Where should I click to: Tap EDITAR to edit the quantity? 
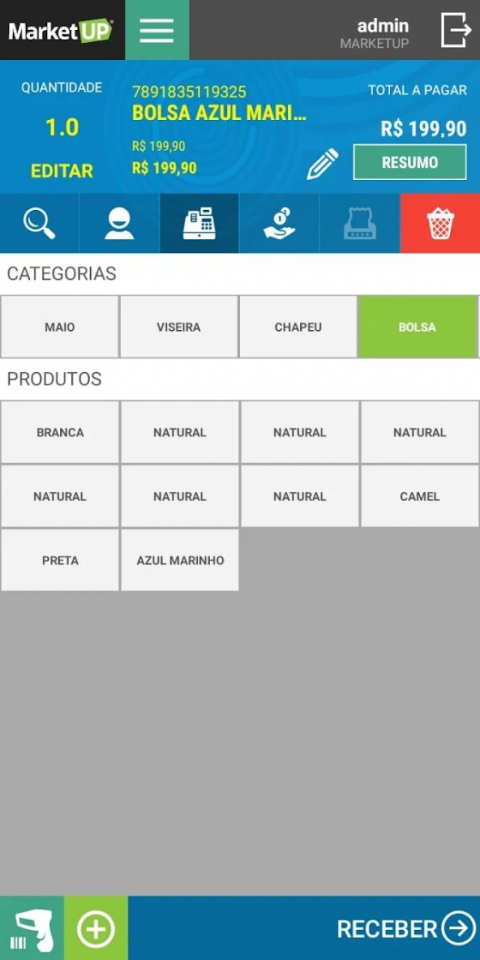tap(62, 170)
